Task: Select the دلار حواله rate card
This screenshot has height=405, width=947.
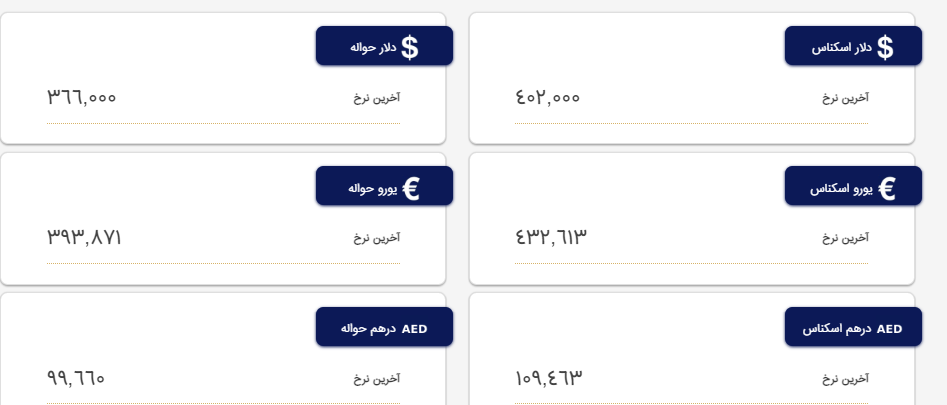Action: [x=223, y=78]
